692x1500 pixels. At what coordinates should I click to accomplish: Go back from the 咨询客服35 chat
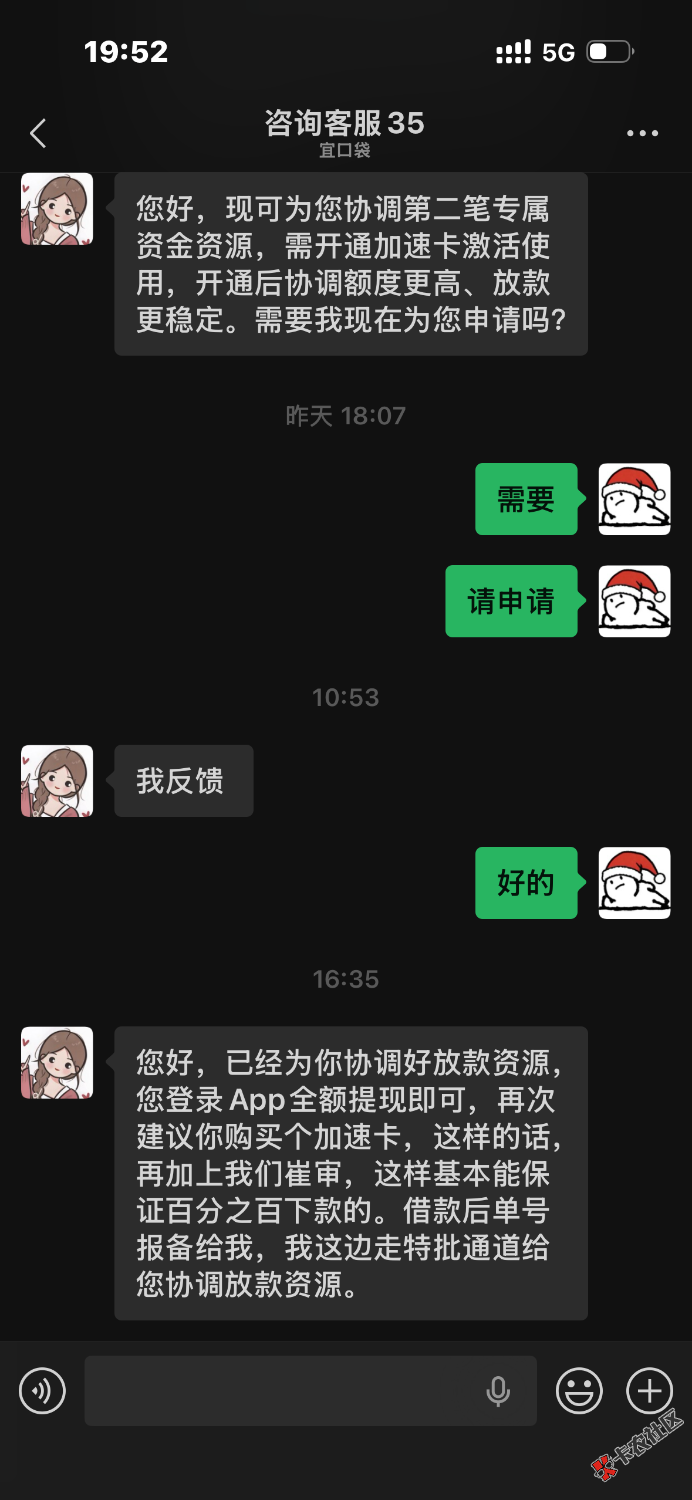38,133
